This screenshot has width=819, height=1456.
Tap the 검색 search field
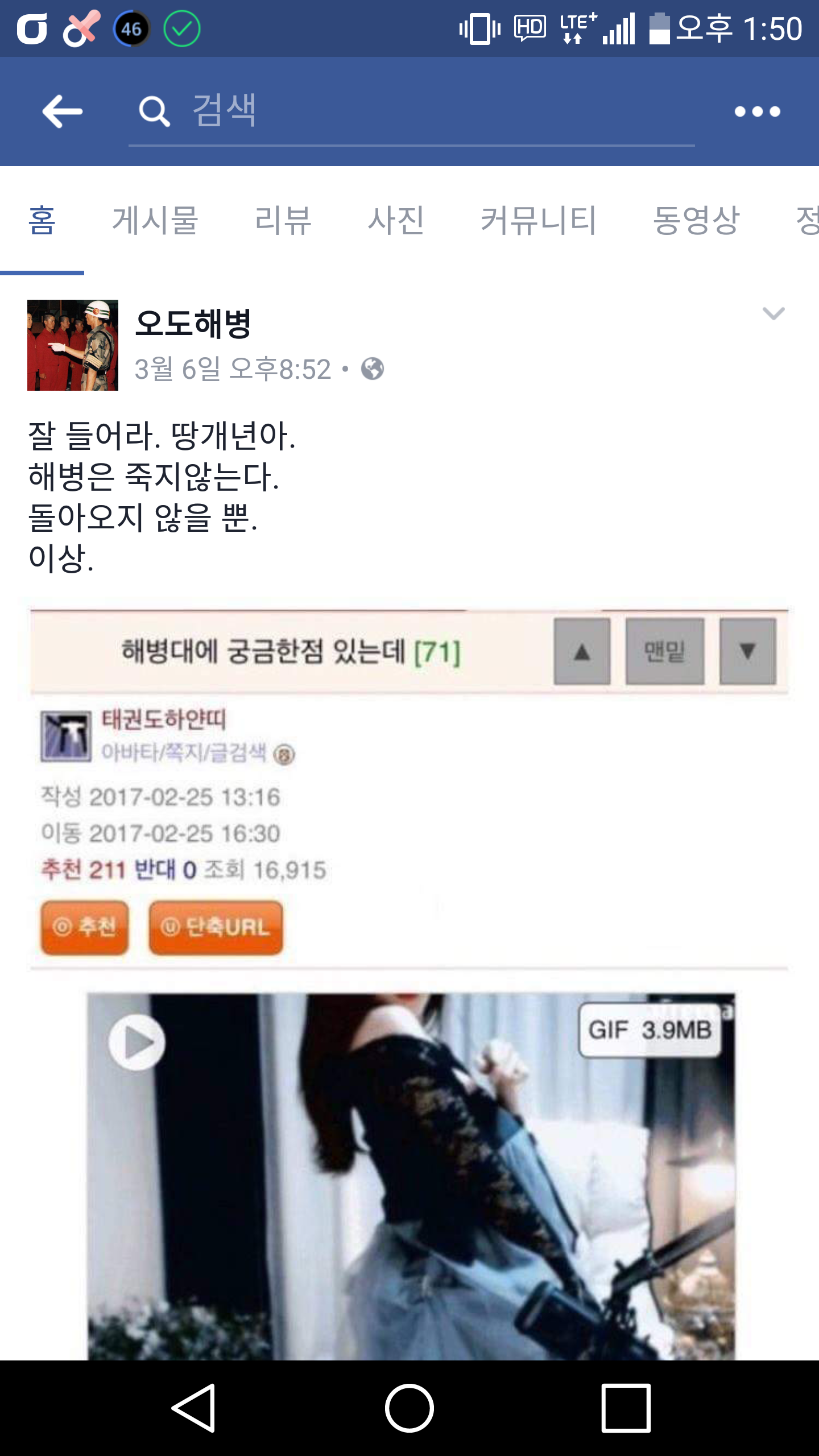coord(411,111)
